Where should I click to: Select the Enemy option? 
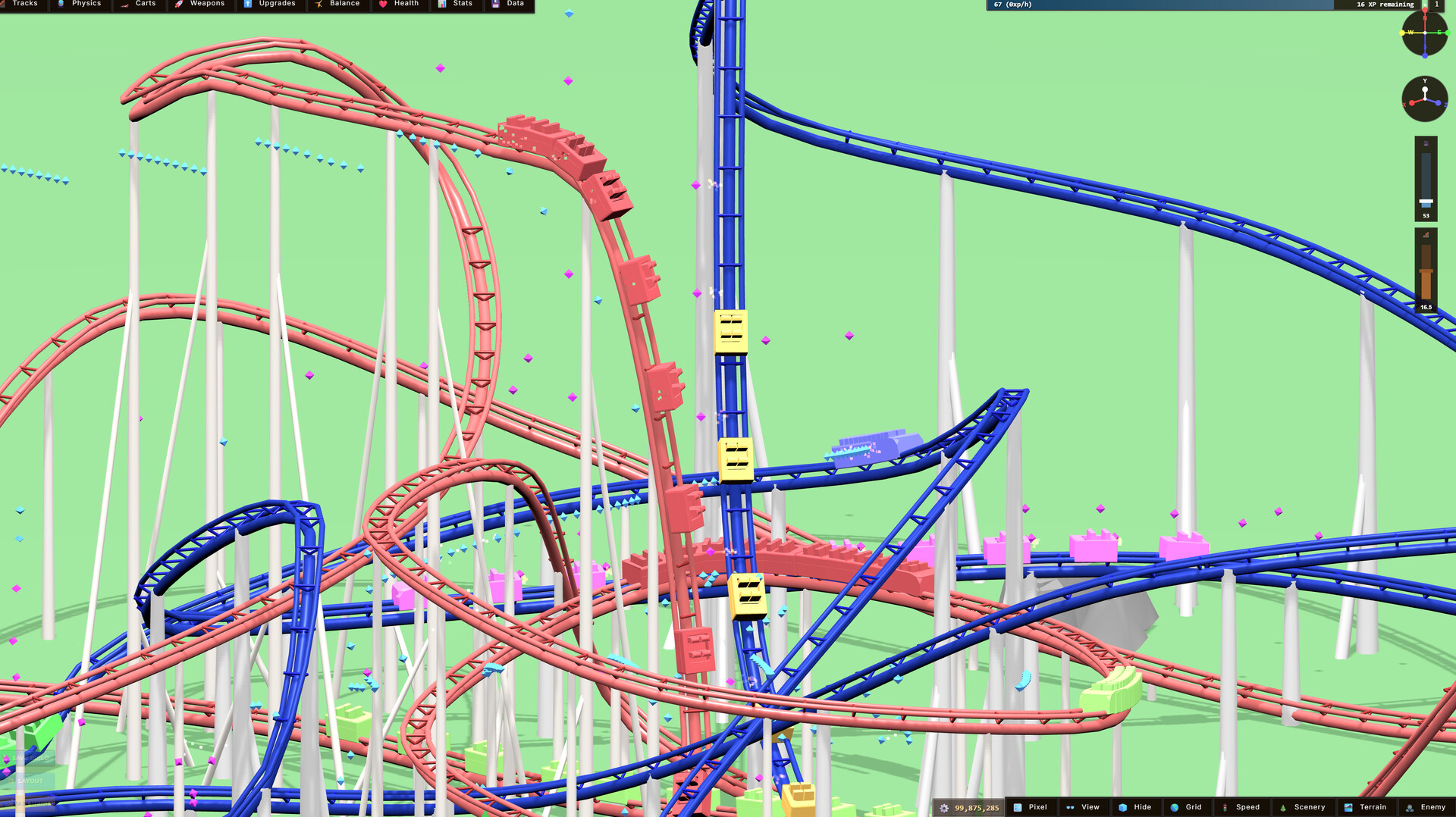(x=1426, y=807)
